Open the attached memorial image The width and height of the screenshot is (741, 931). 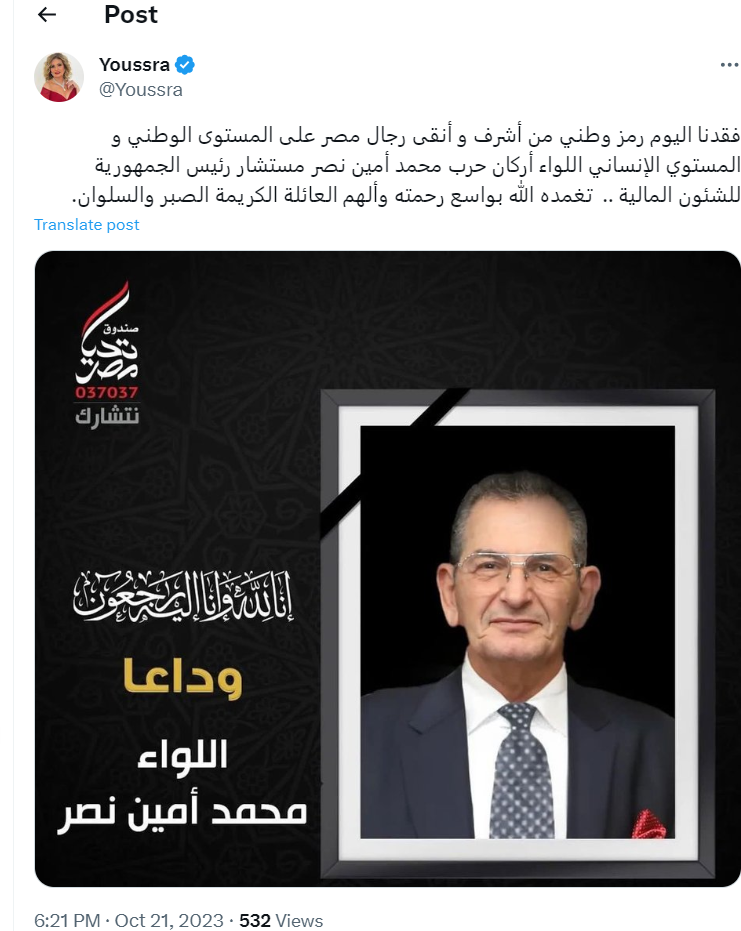[x=387, y=568]
